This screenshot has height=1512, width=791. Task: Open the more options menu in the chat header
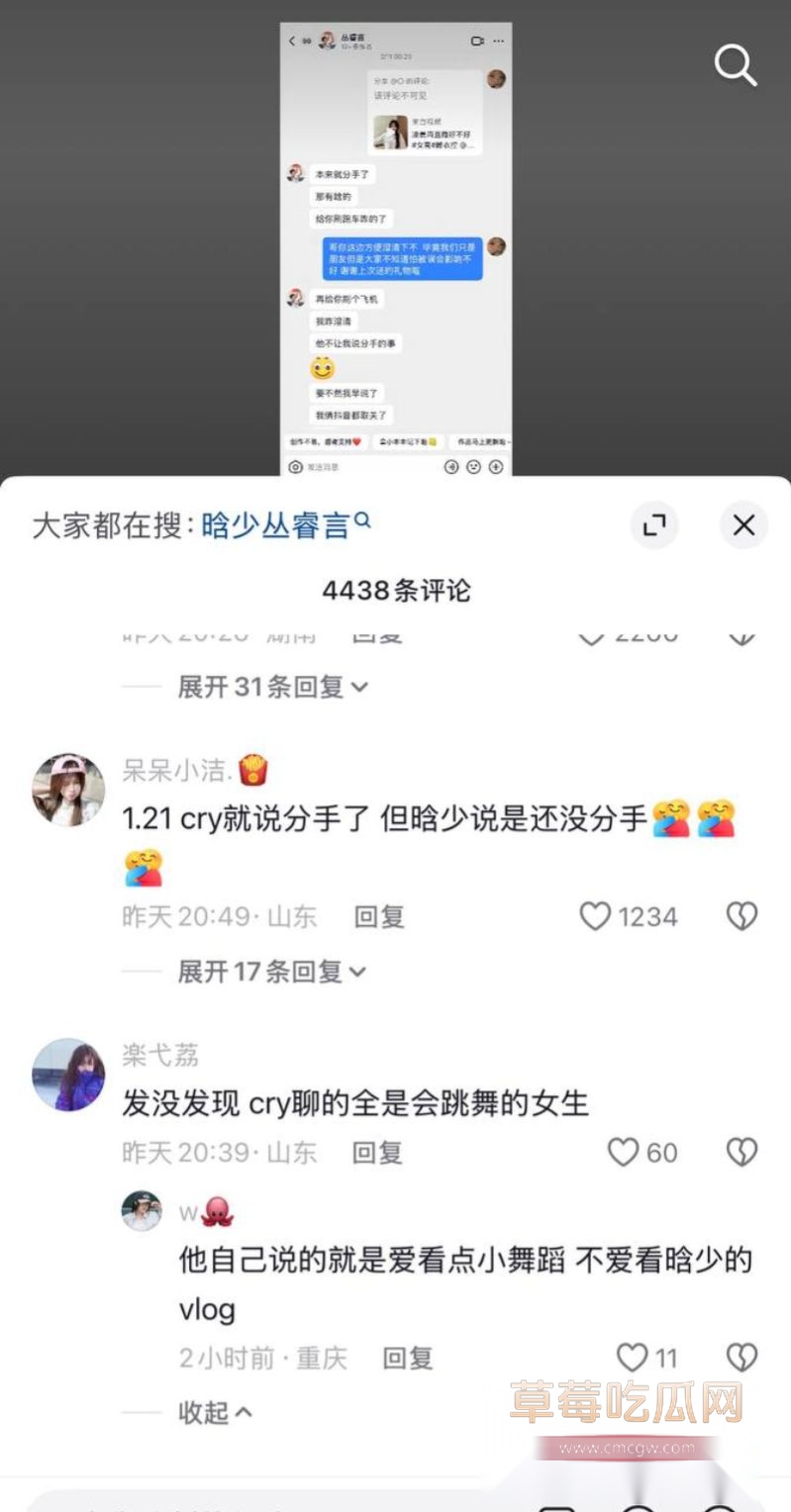[497, 41]
